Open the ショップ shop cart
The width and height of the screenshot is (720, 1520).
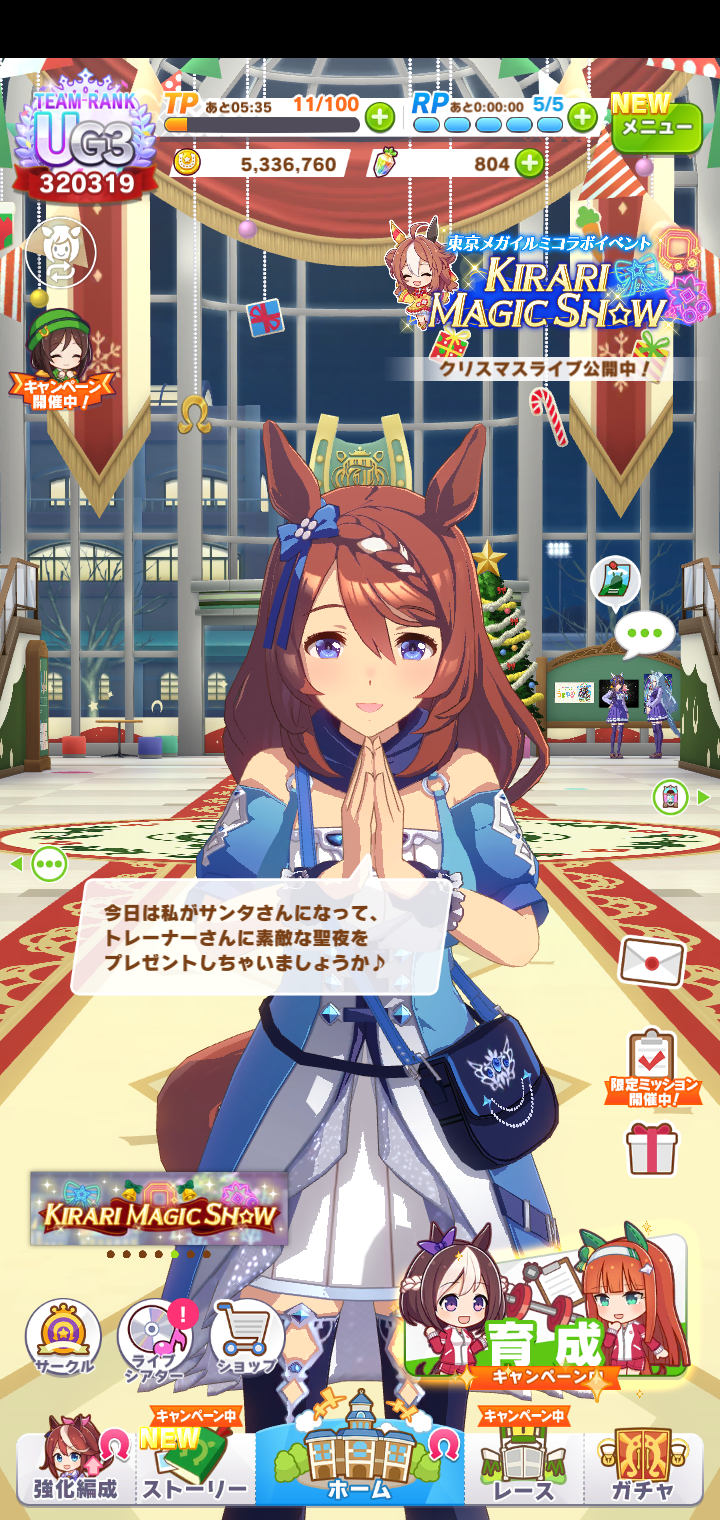tap(247, 1337)
